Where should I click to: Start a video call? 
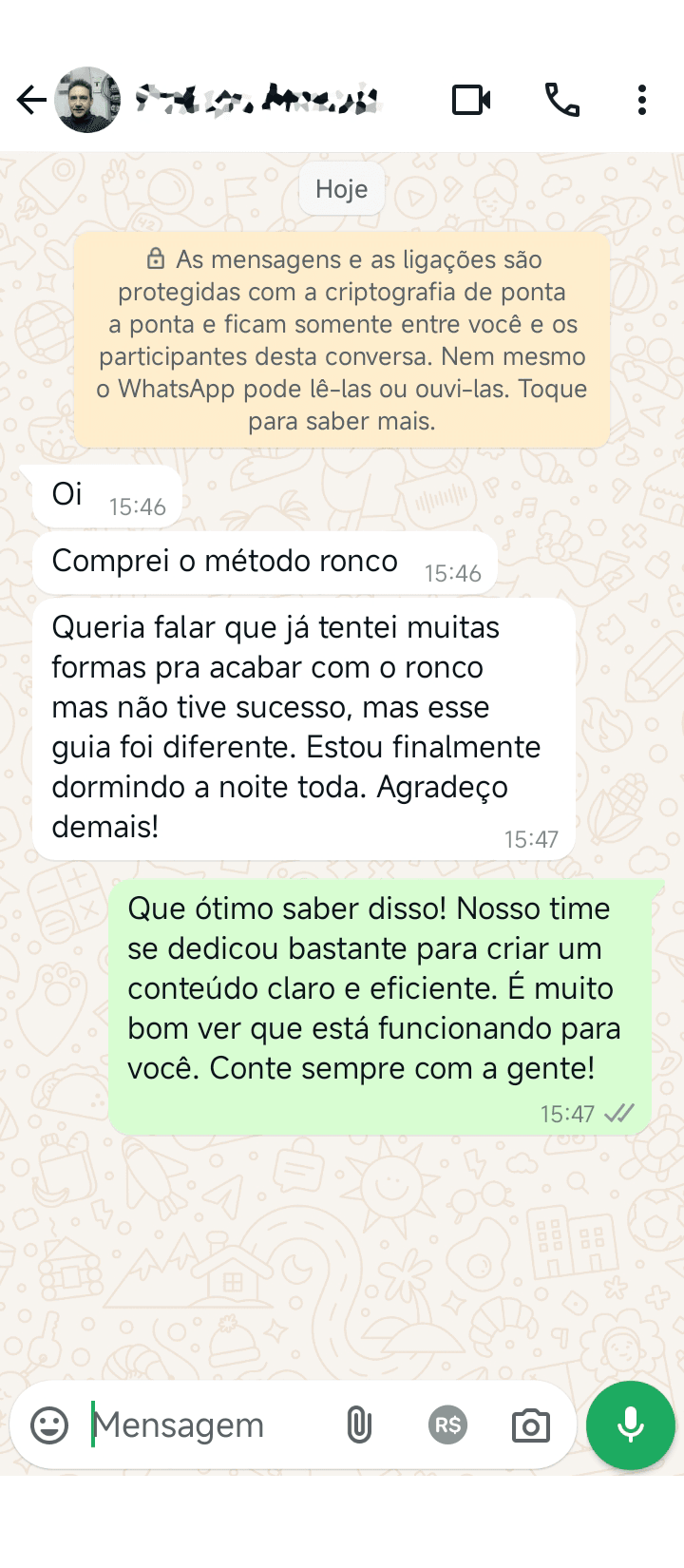(x=471, y=100)
